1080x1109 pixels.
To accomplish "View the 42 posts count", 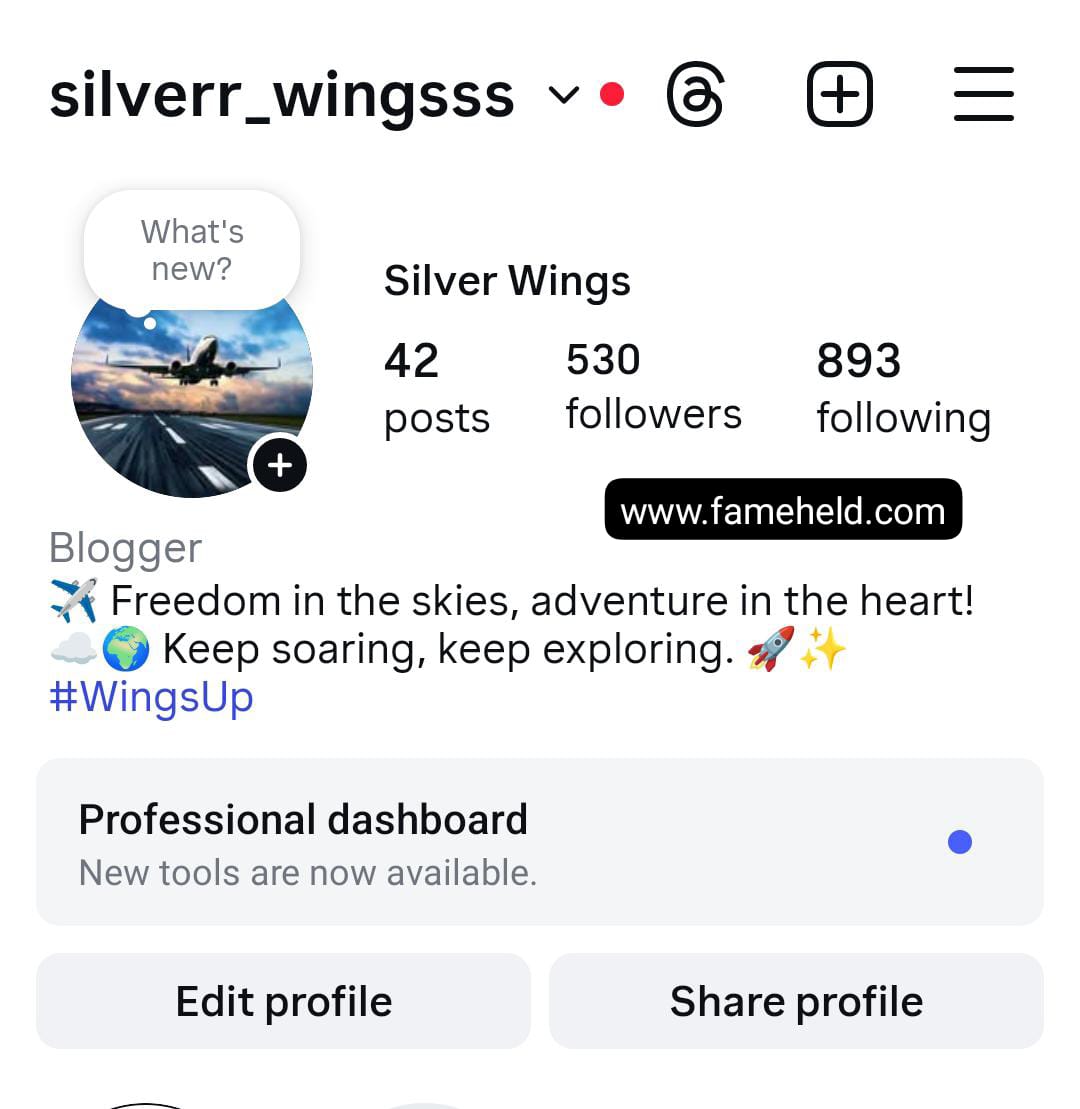I will coord(436,388).
